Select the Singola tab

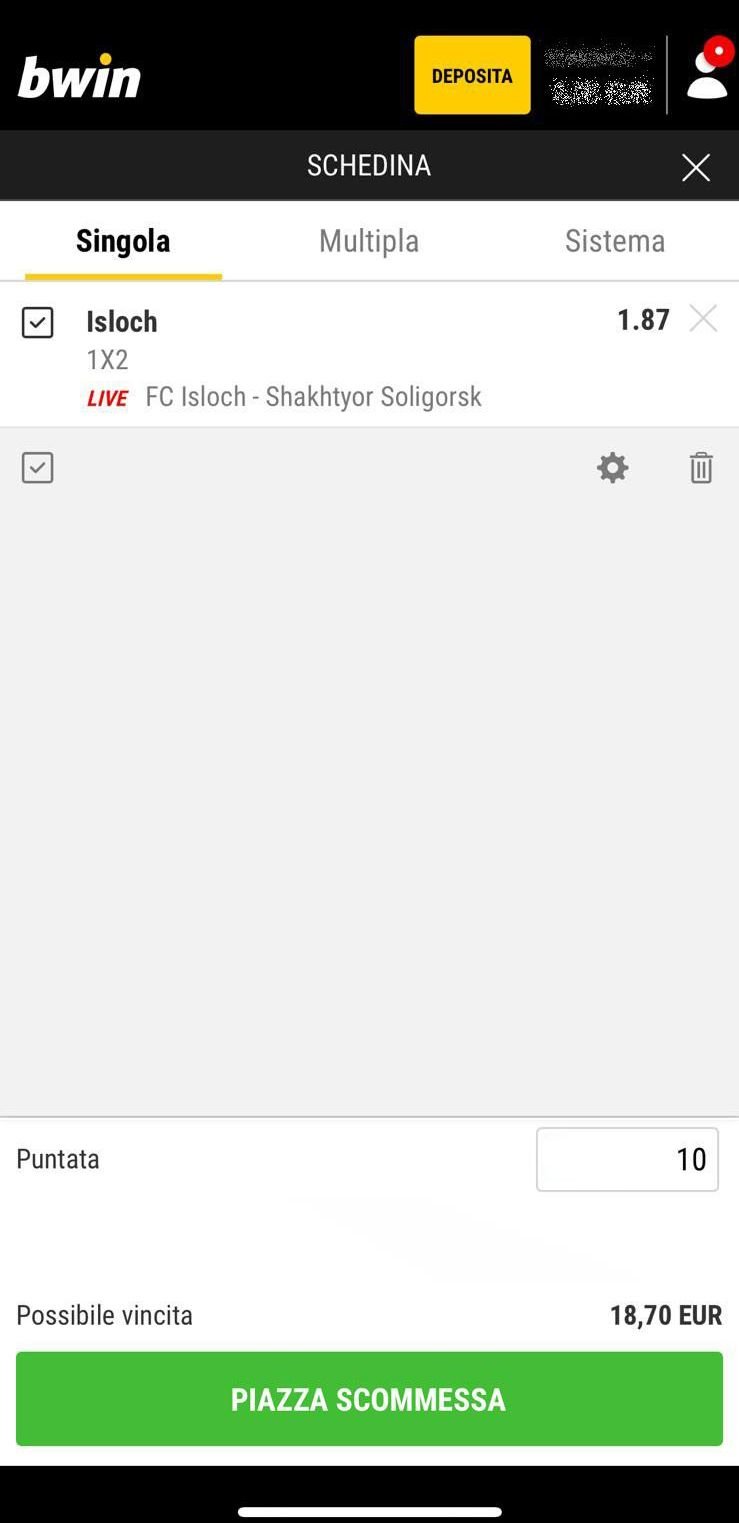123,241
